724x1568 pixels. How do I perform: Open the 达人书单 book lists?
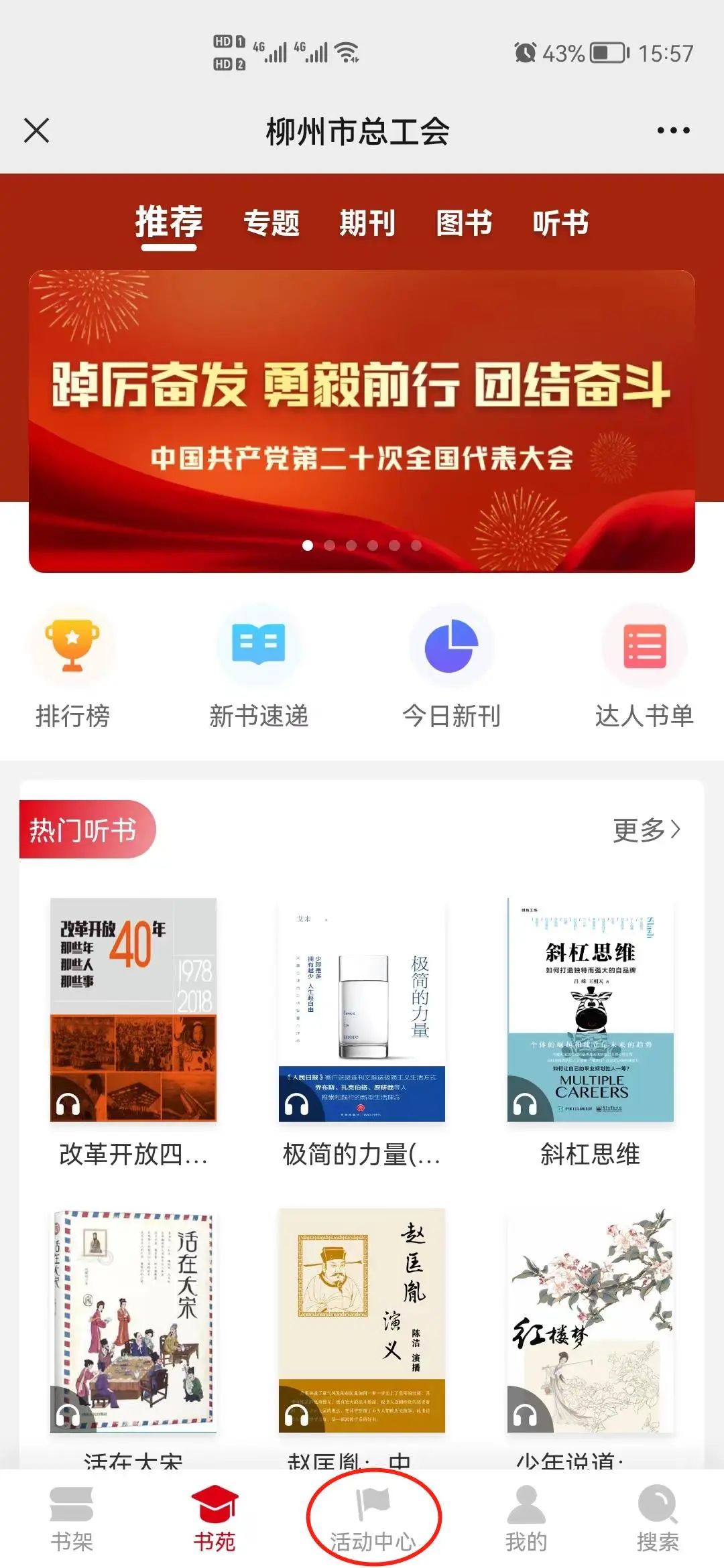click(x=644, y=667)
